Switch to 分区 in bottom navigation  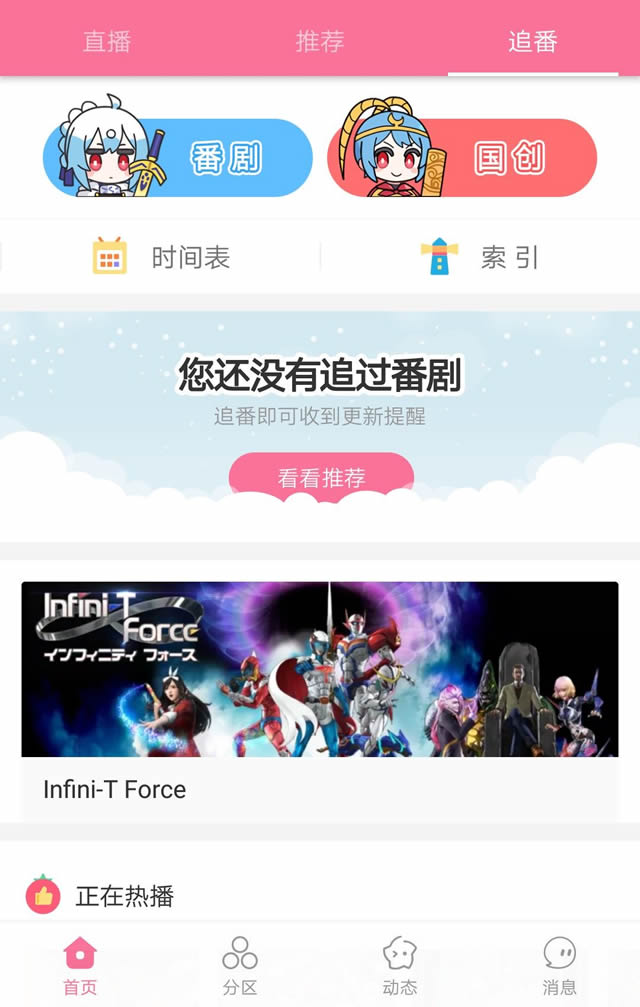tap(240, 966)
